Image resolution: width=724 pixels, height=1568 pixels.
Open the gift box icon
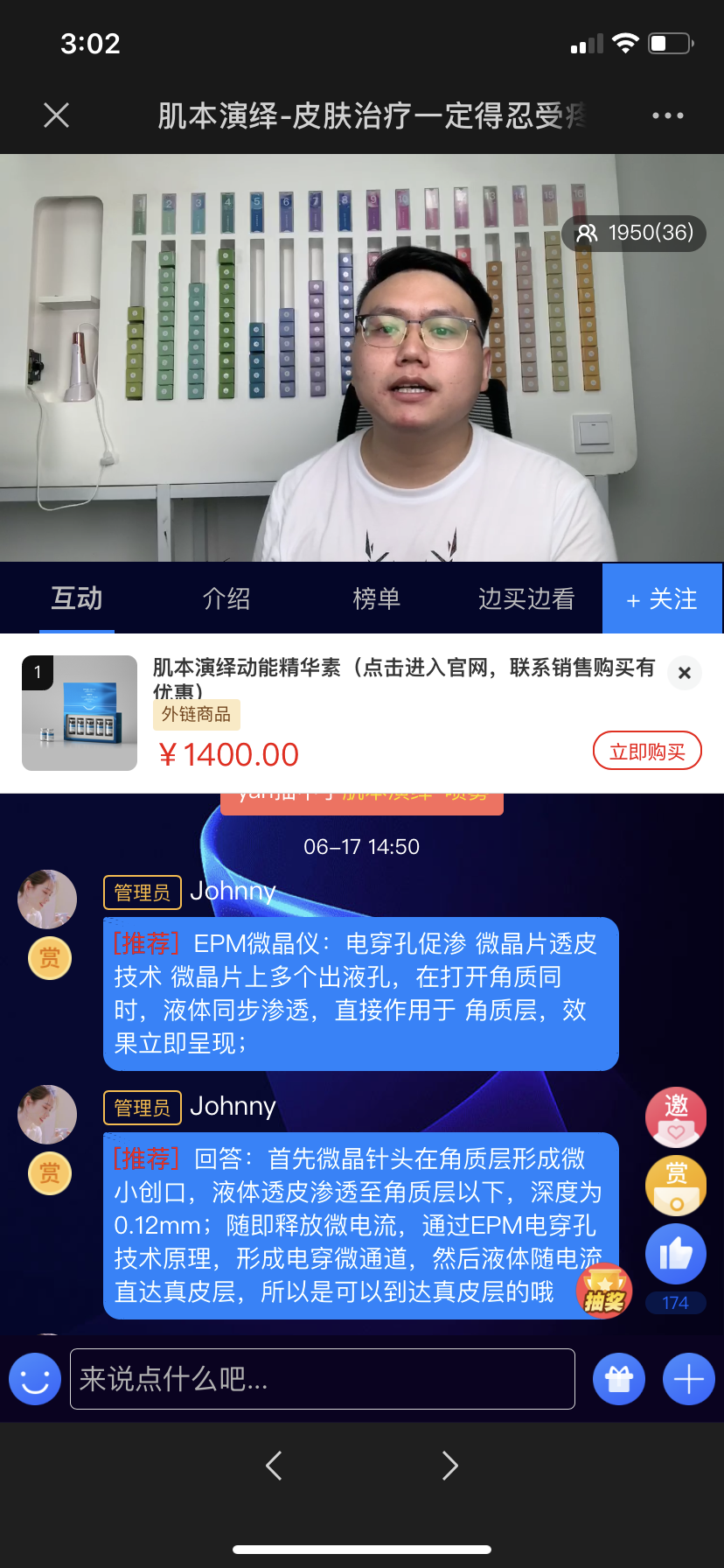pyautogui.click(x=619, y=1379)
